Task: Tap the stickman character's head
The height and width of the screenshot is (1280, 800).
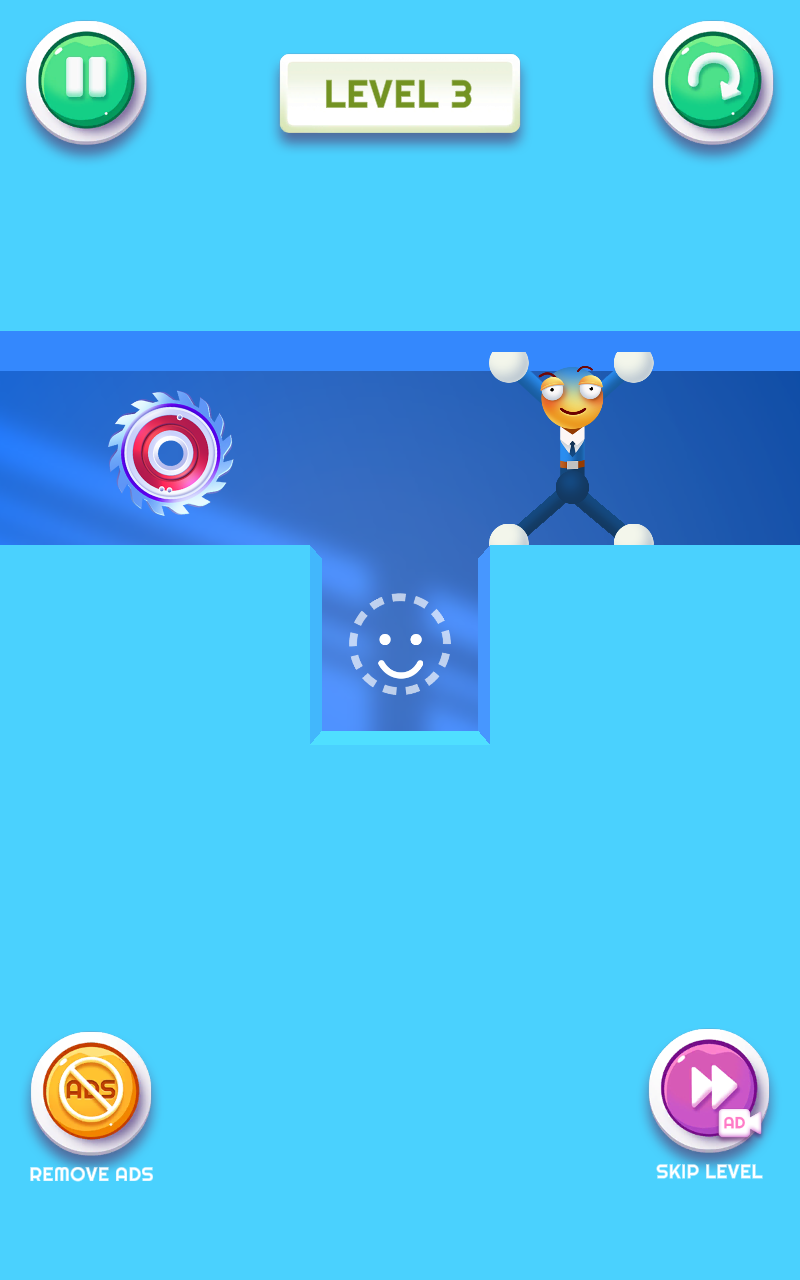Action: click(570, 400)
